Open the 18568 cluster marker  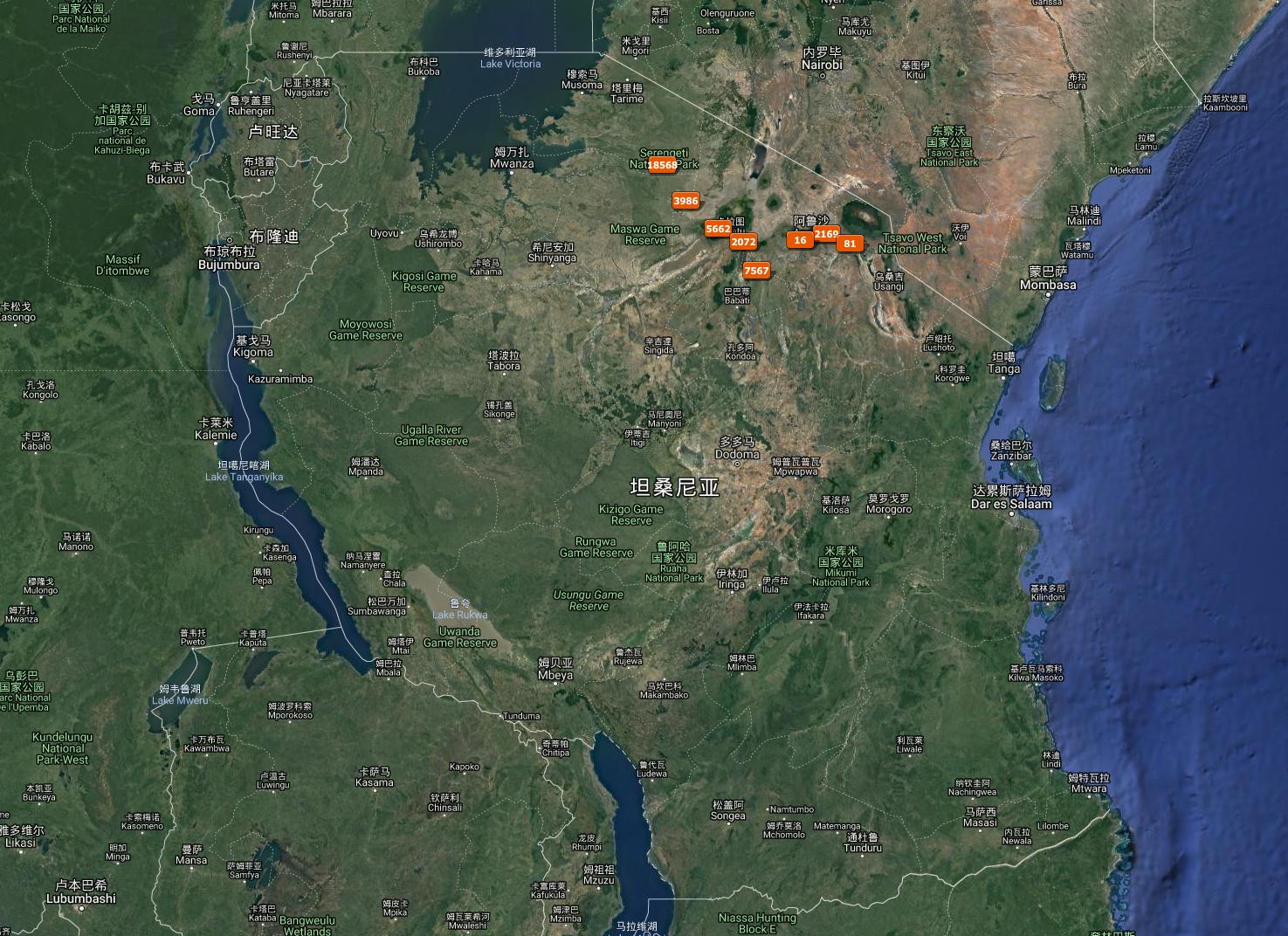coord(662,165)
